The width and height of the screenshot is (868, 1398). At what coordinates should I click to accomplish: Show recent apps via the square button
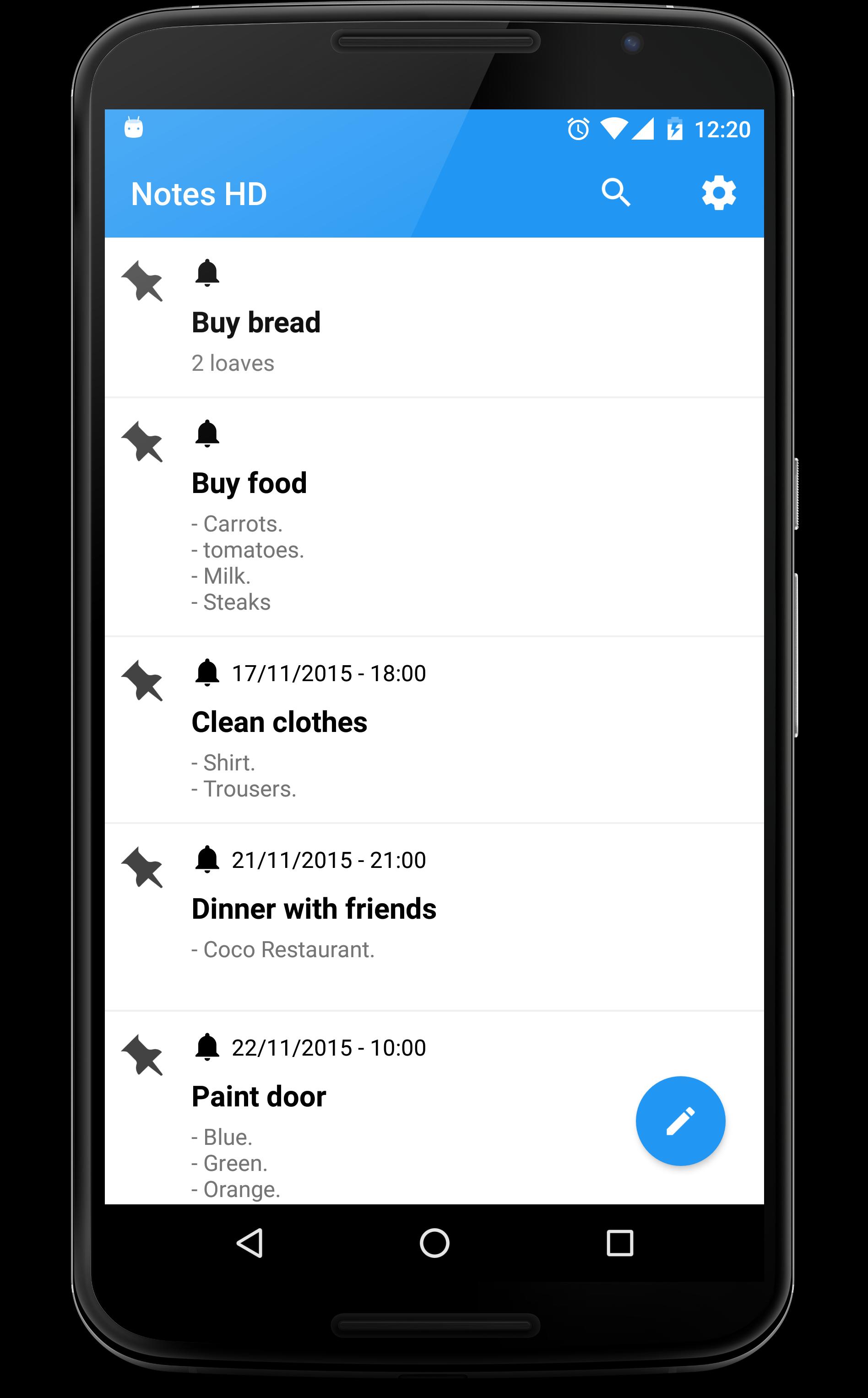point(619,1243)
